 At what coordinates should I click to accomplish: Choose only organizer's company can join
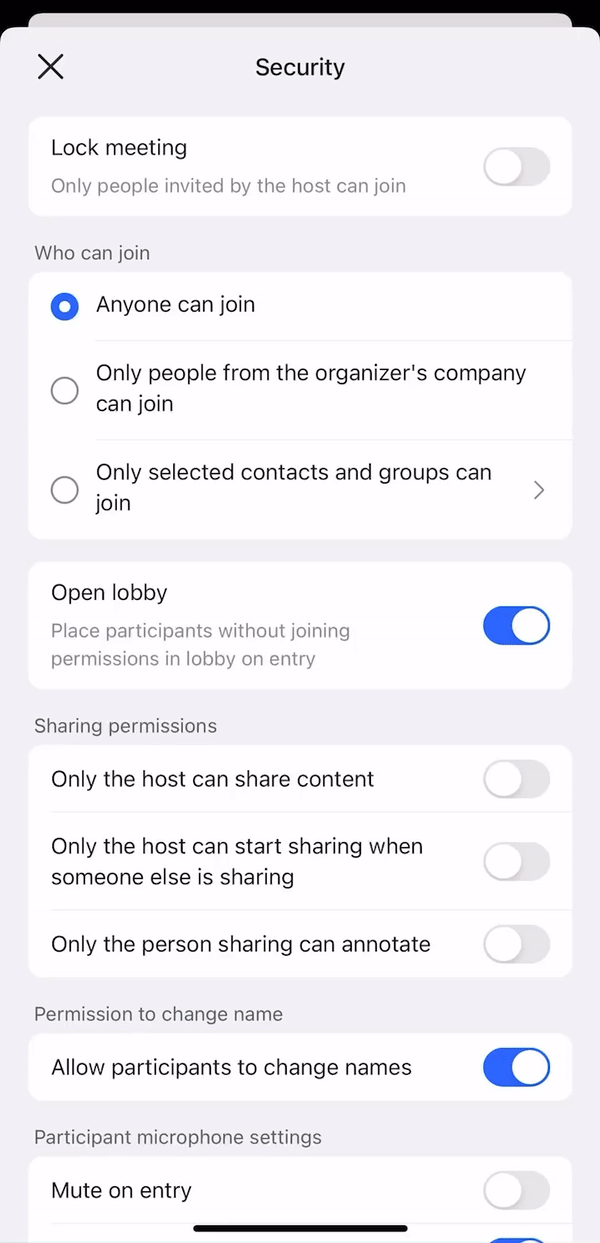point(65,390)
